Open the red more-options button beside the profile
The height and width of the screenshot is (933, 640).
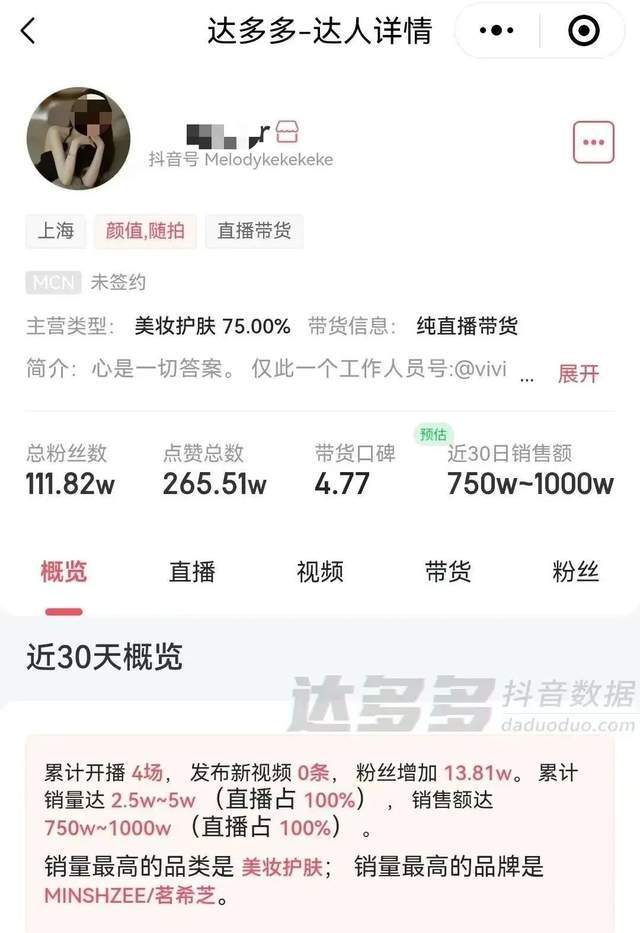click(x=593, y=143)
